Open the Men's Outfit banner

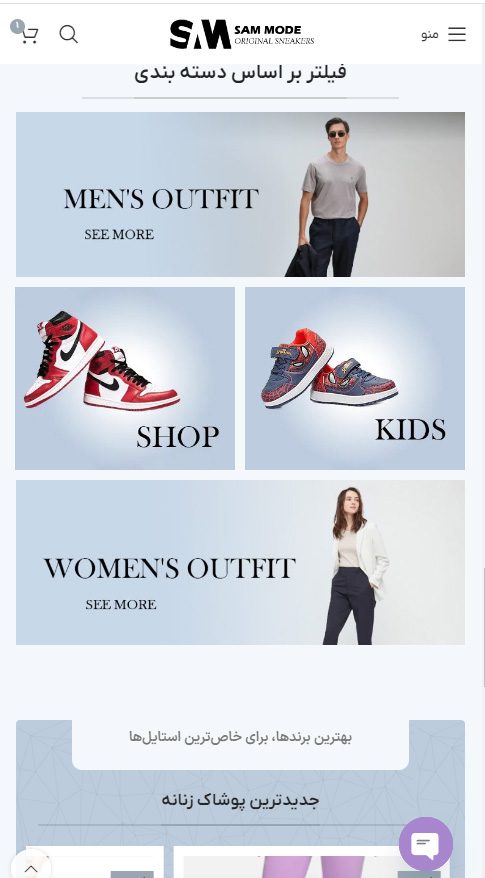tap(240, 194)
